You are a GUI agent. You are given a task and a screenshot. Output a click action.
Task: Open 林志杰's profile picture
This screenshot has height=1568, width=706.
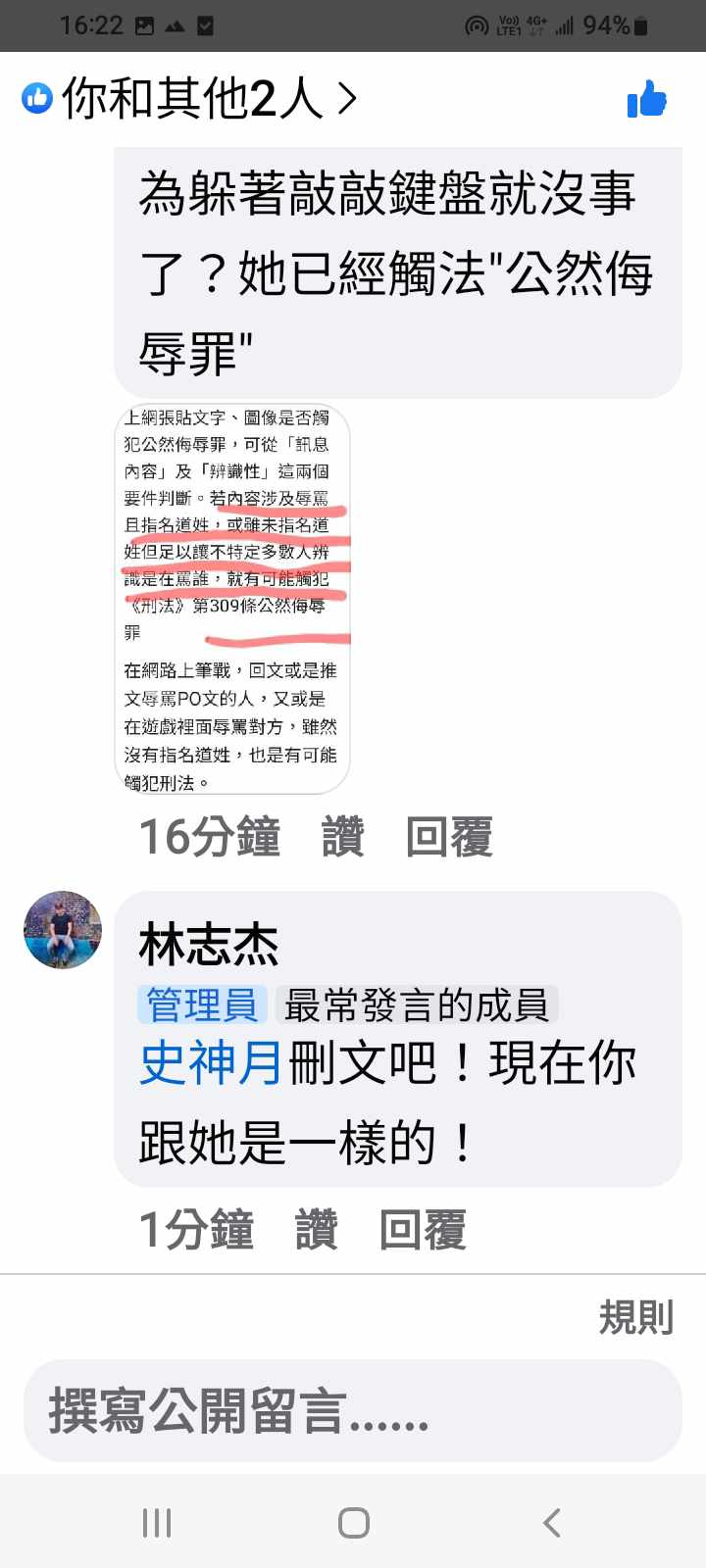63,930
